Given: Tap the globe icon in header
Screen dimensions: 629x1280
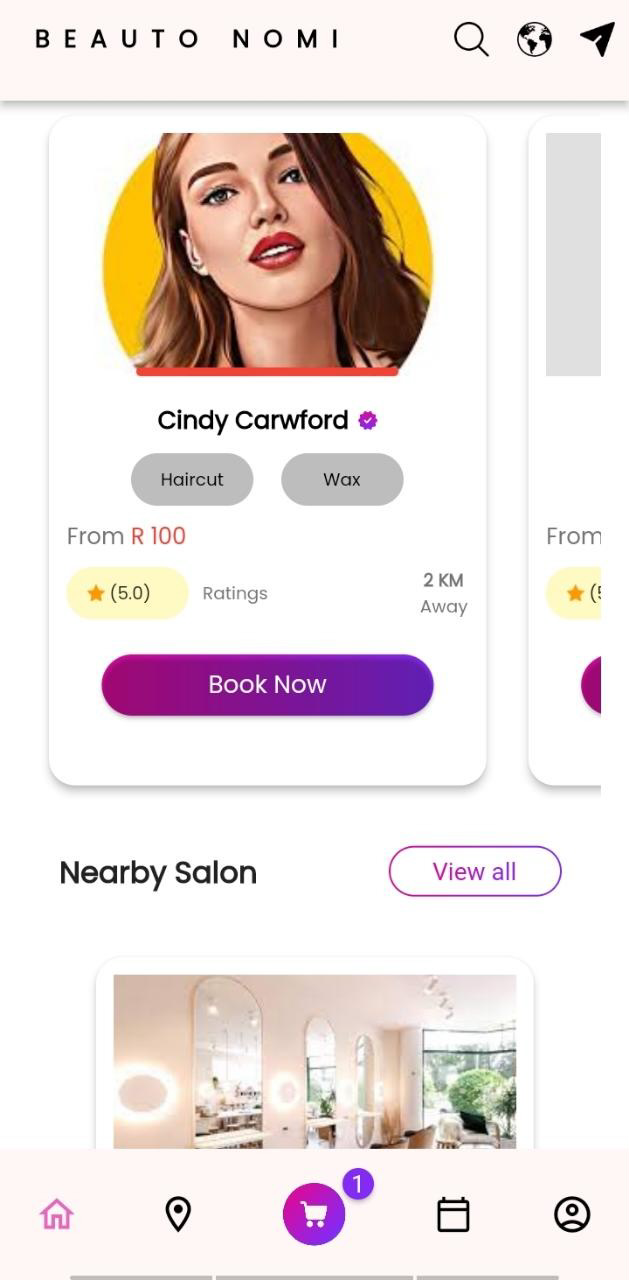Looking at the screenshot, I should pos(534,40).
